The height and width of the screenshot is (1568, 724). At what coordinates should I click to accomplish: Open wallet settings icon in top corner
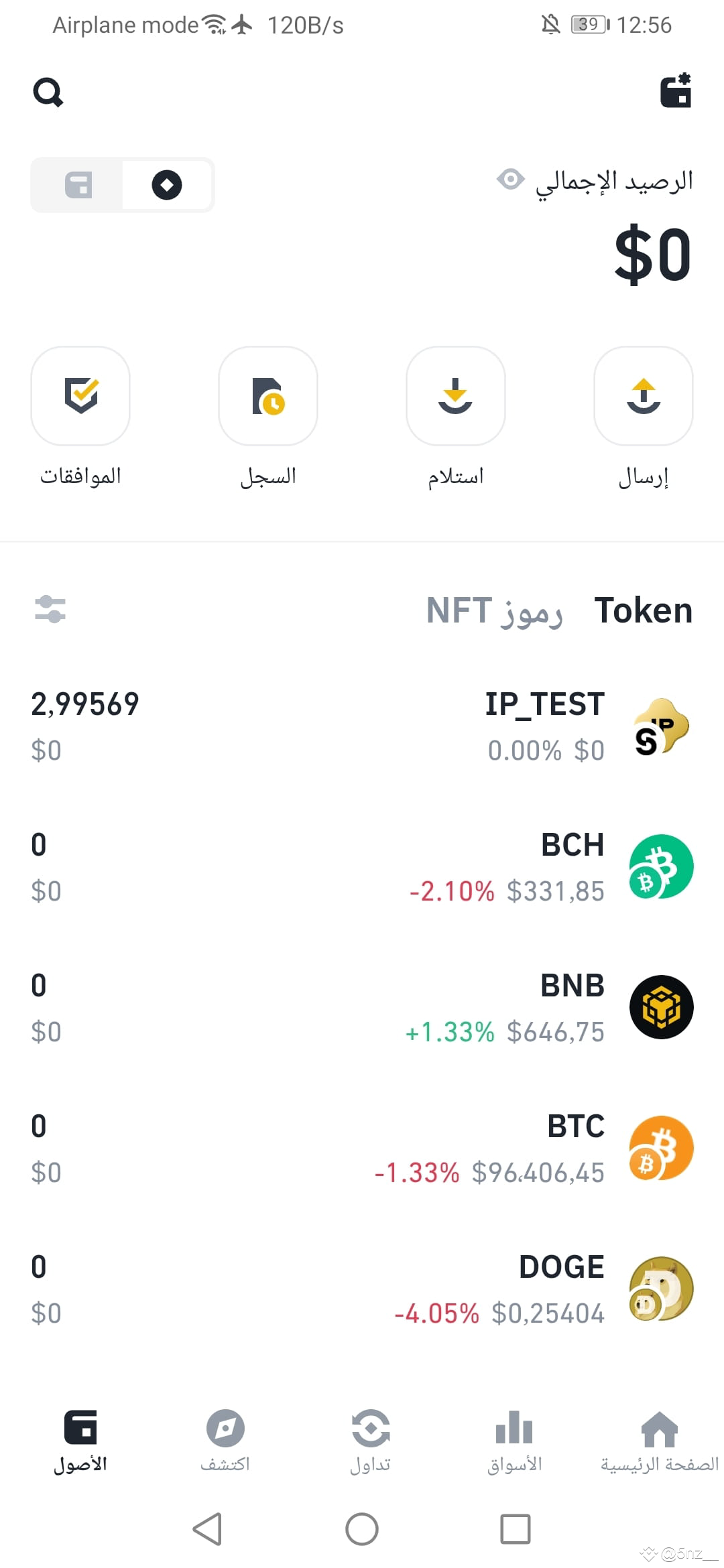(676, 90)
